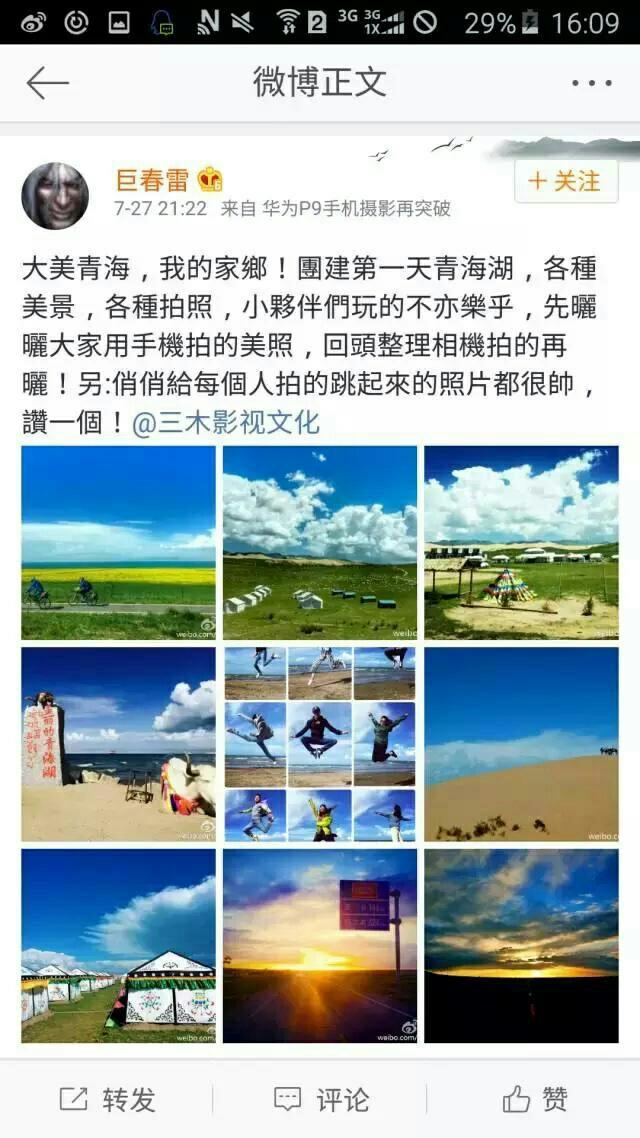Go back using the top-left arrow
This screenshot has width=640, height=1138.
(47, 84)
